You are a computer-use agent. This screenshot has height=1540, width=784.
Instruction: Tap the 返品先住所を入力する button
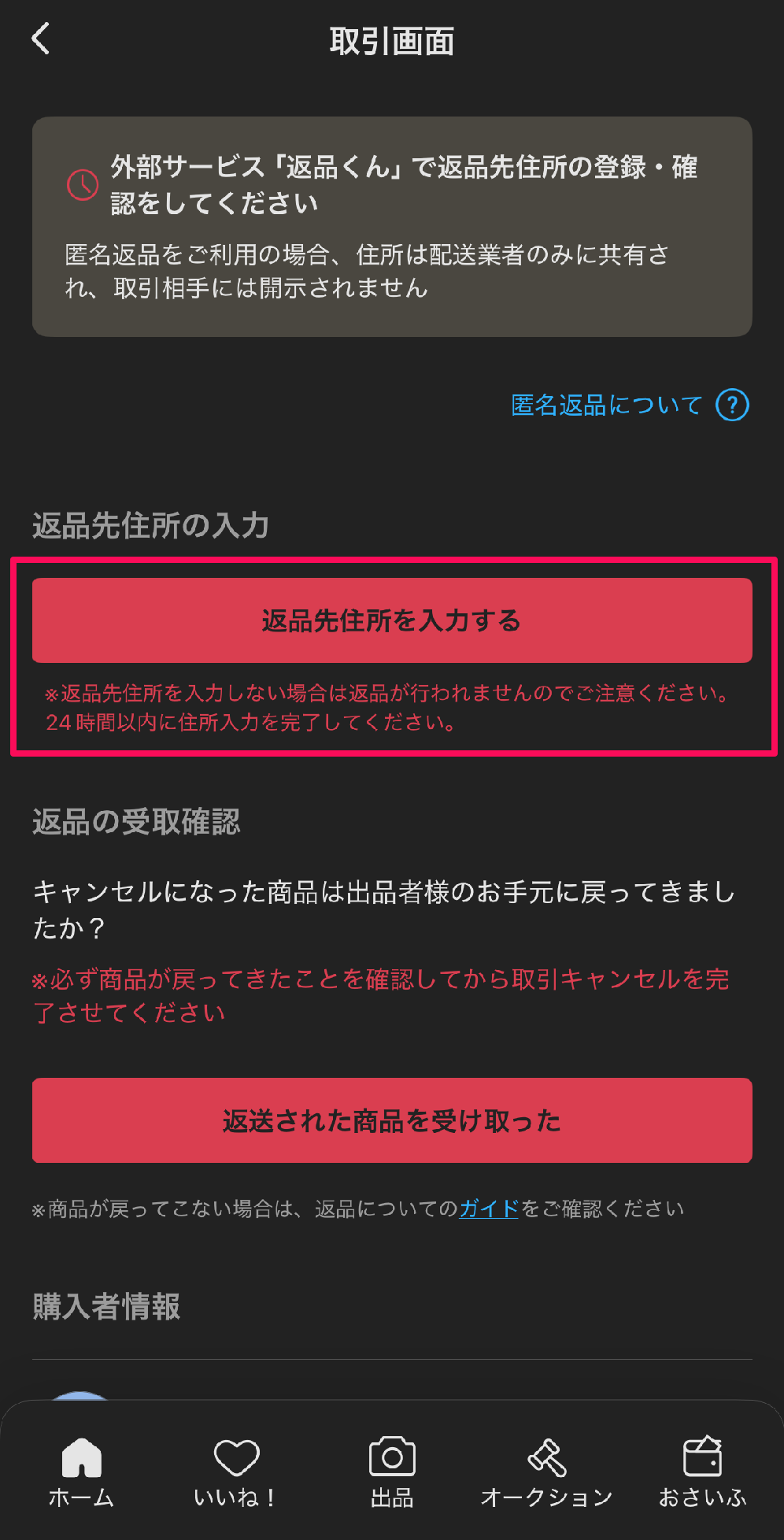392,620
